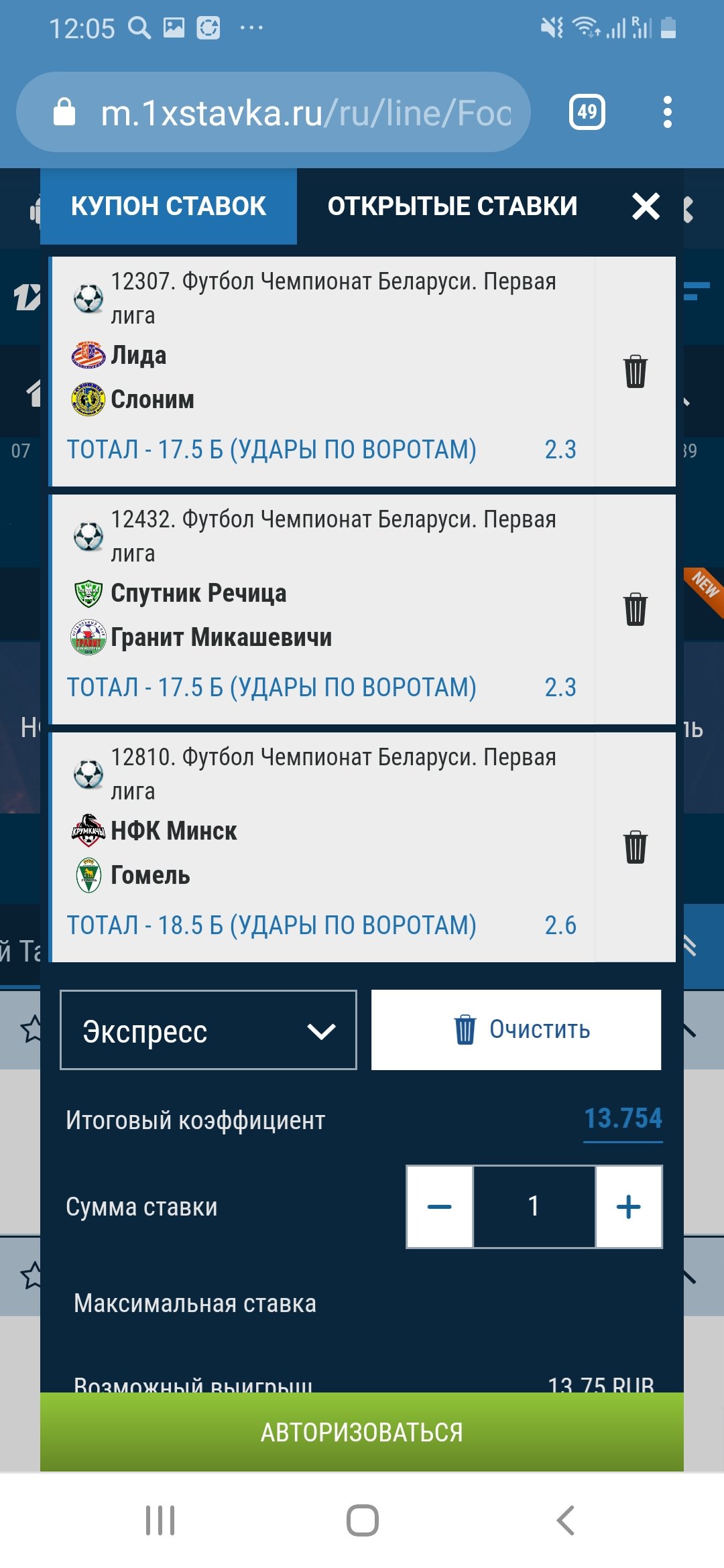Decrease the stake amount with minus
This screenshot has height=1568, width=724.
(440, 1207)
